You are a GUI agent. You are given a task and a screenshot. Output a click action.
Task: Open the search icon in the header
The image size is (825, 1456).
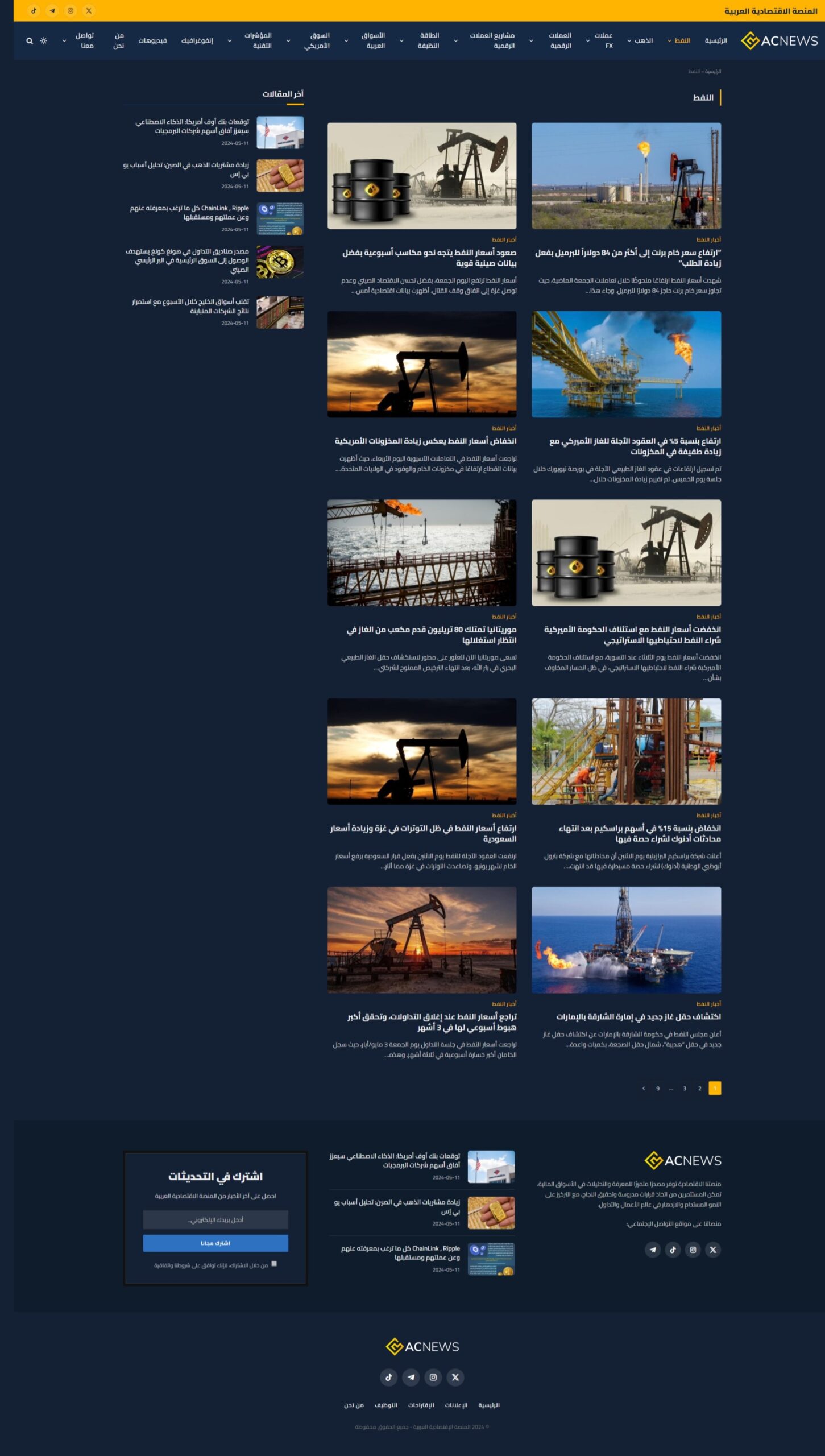[x=30, y=41]
